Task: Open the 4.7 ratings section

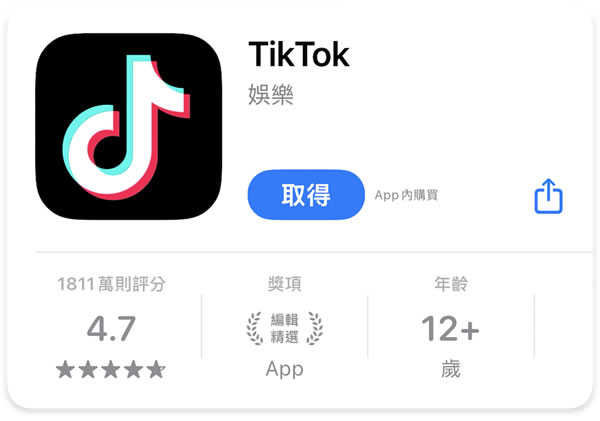Action: point(111,328)
